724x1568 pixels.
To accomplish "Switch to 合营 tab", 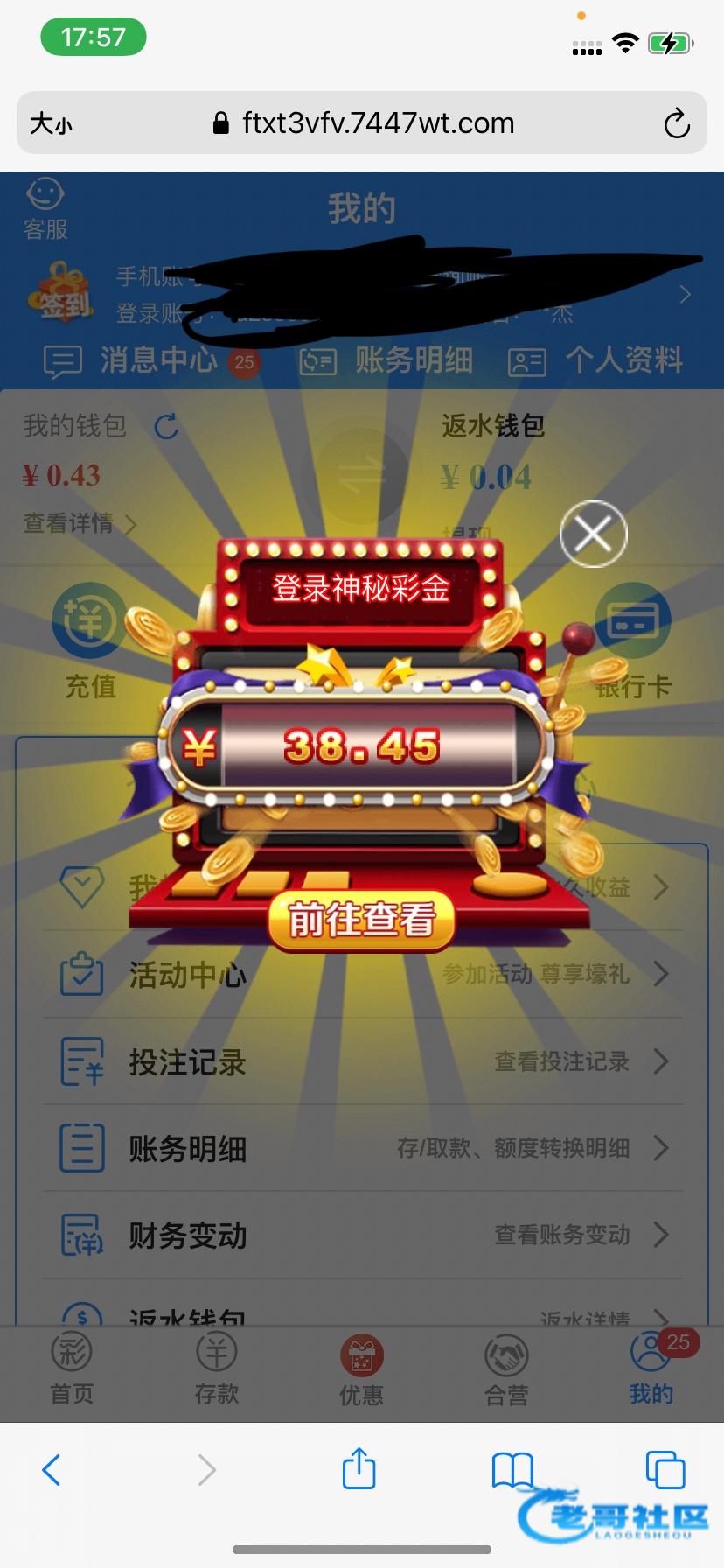I will point(506,1368).
